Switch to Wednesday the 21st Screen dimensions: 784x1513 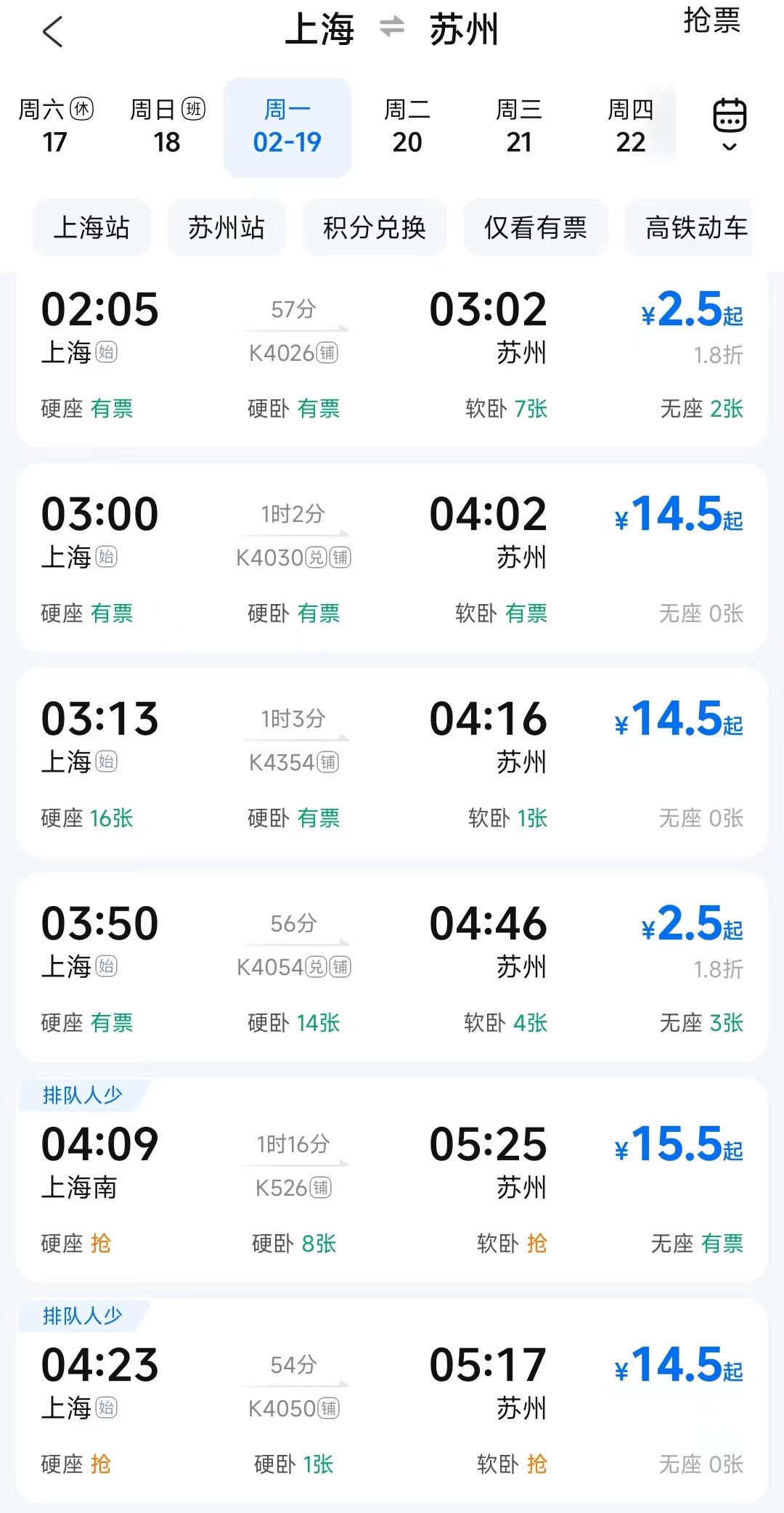pos(518,126)
